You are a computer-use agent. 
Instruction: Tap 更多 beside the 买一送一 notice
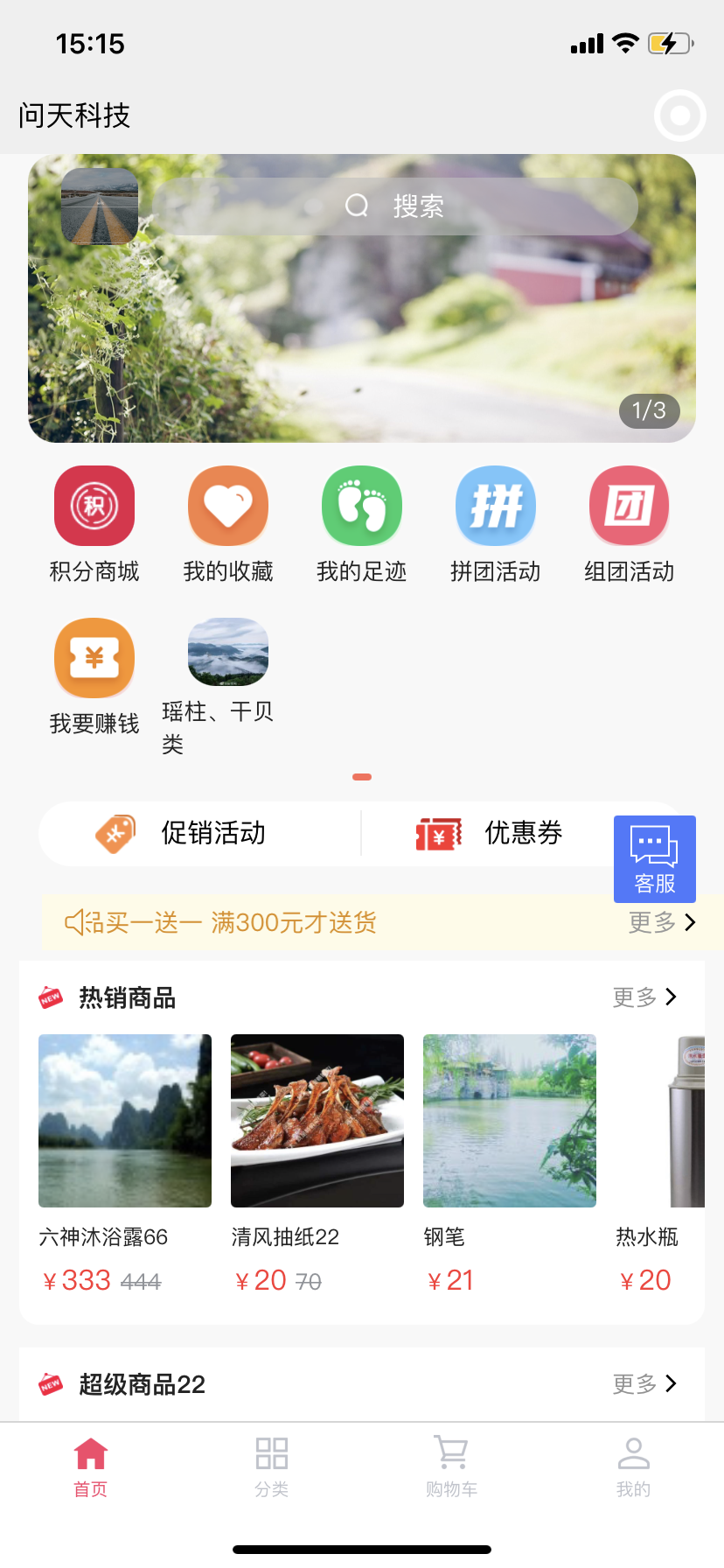662,922
